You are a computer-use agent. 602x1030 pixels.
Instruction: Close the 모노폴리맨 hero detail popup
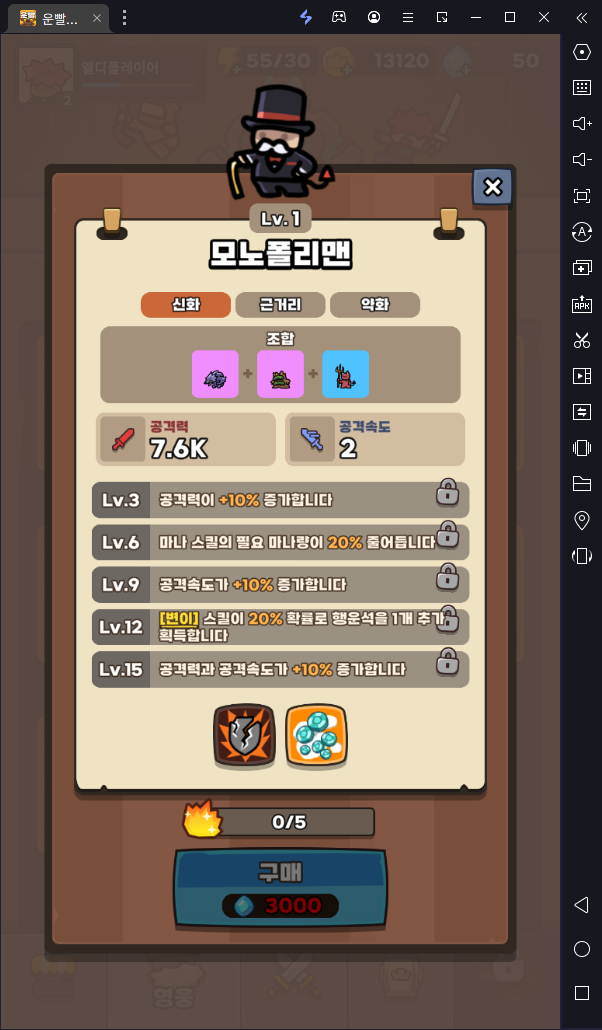coord(492,187)
